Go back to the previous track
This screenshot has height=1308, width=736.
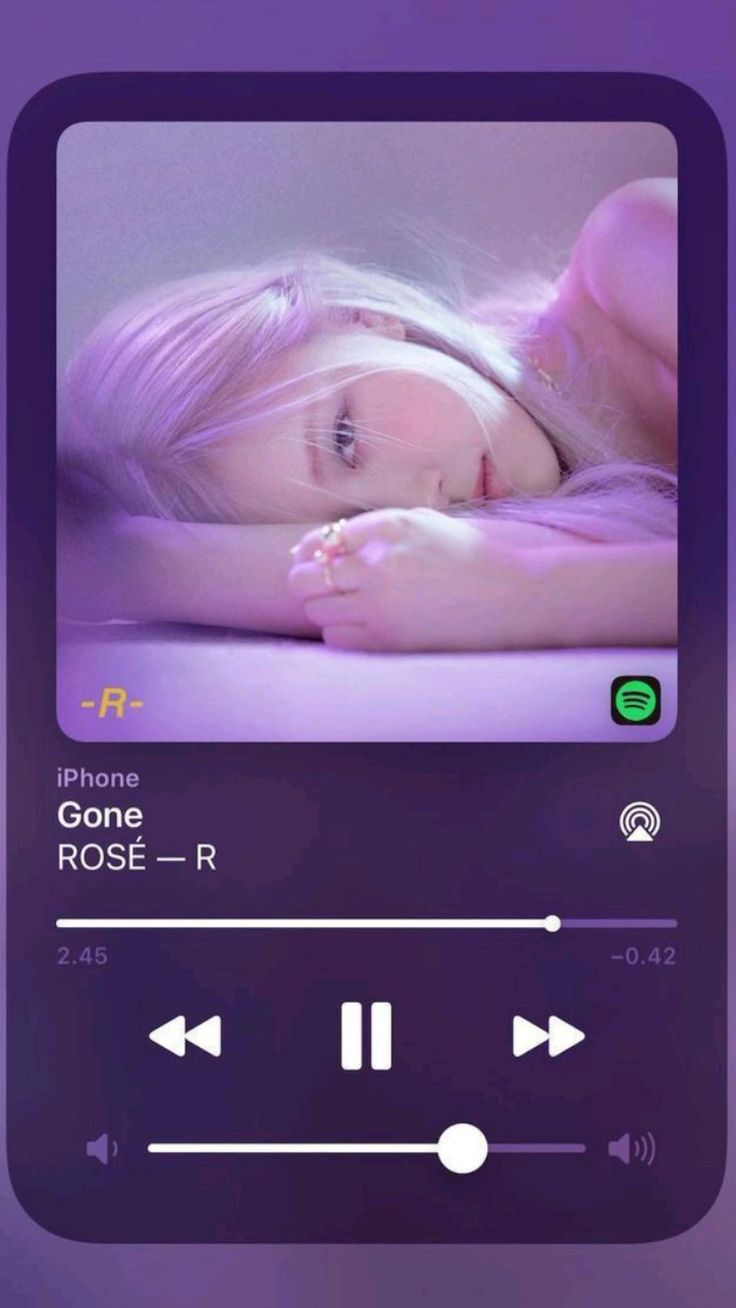coord(185,1036)
